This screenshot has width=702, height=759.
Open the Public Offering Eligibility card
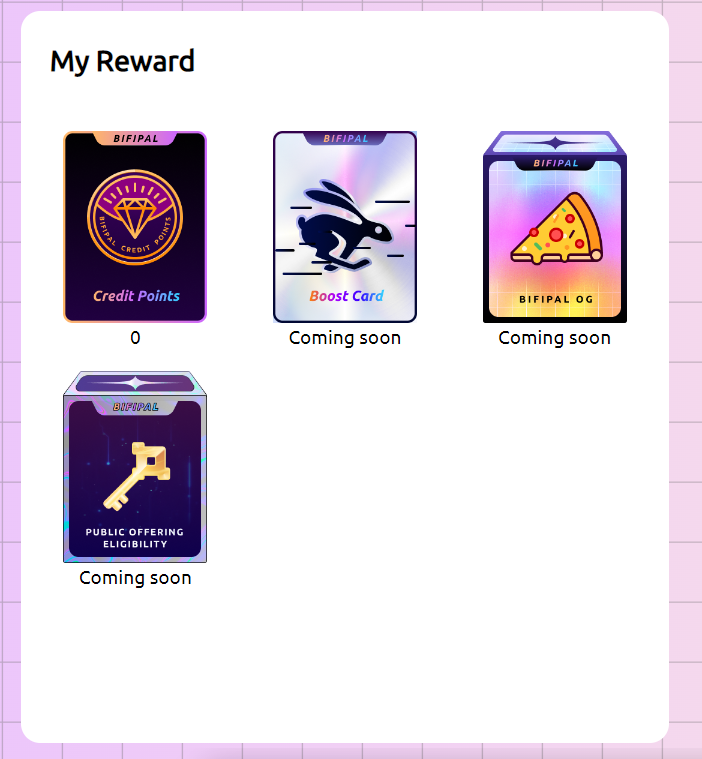135,467
